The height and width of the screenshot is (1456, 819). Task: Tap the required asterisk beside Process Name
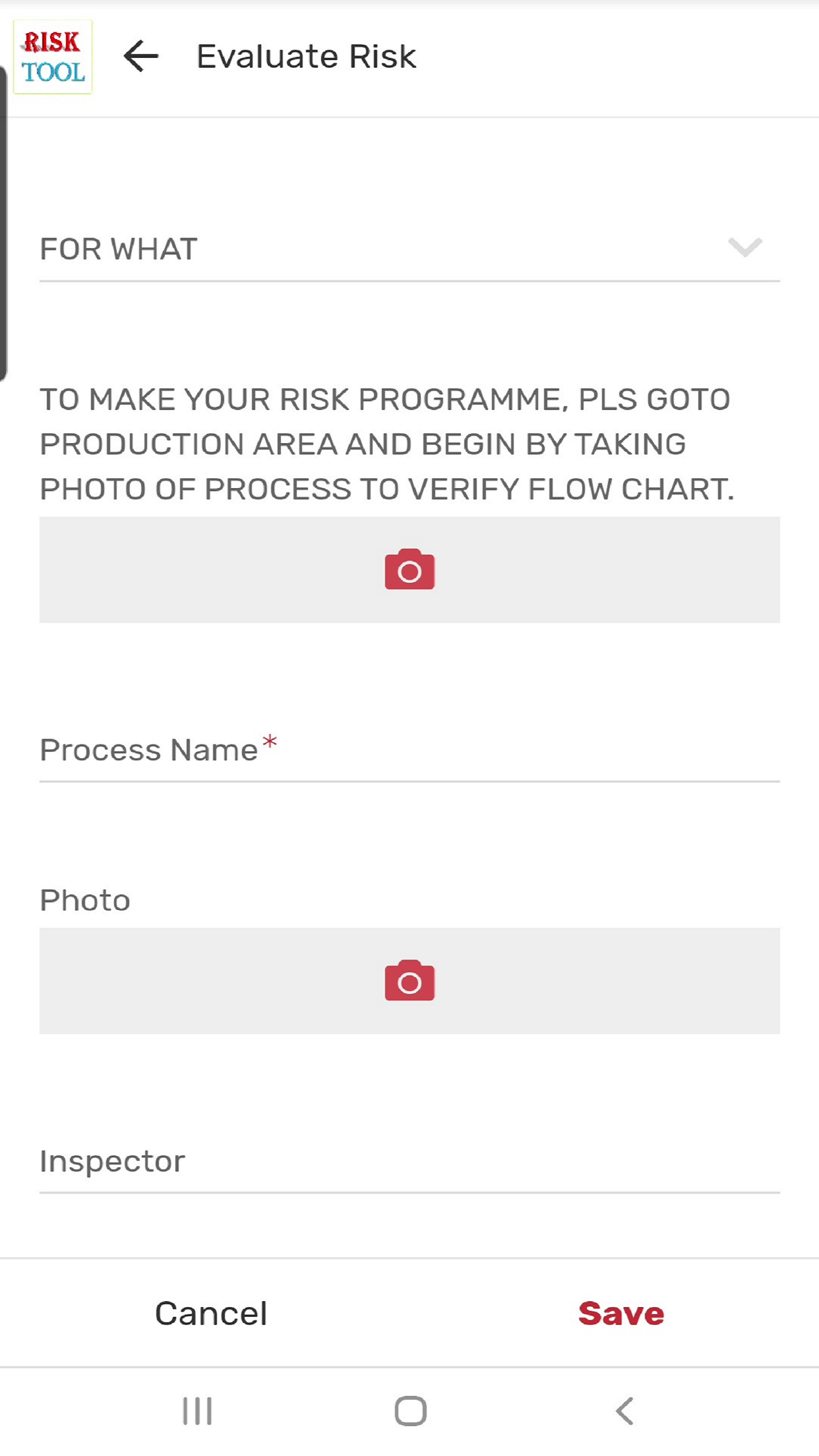(270, 743)
